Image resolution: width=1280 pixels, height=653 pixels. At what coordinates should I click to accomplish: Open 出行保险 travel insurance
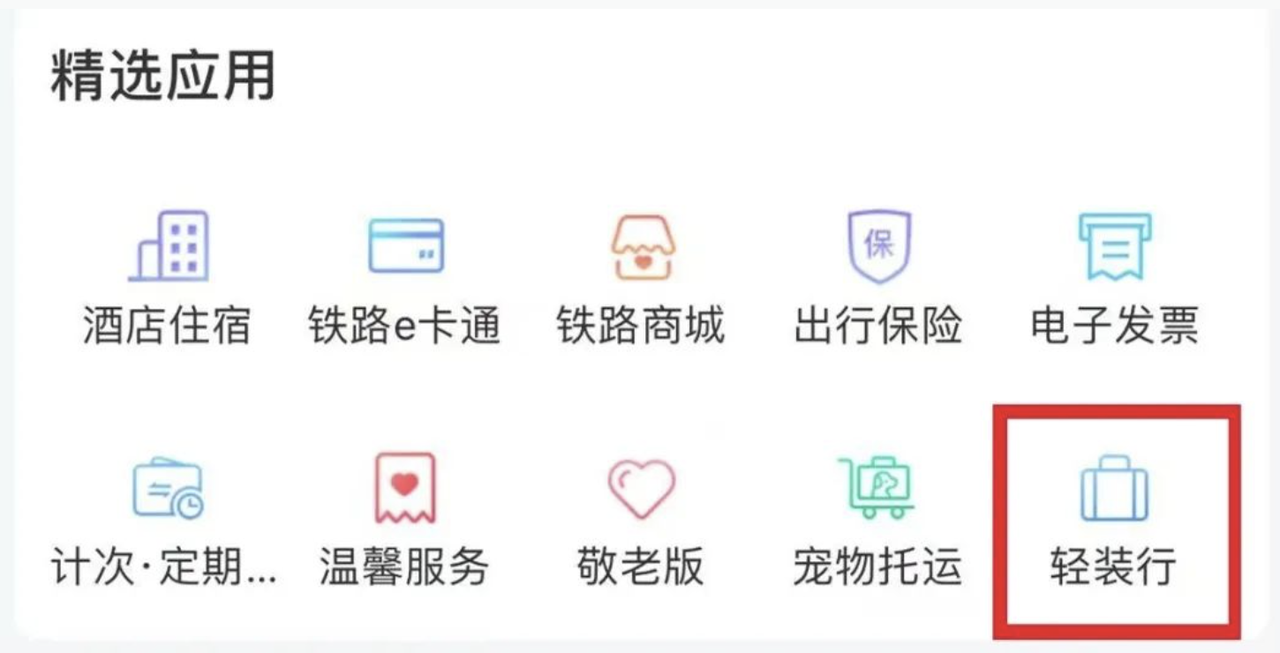click(879, 247)
